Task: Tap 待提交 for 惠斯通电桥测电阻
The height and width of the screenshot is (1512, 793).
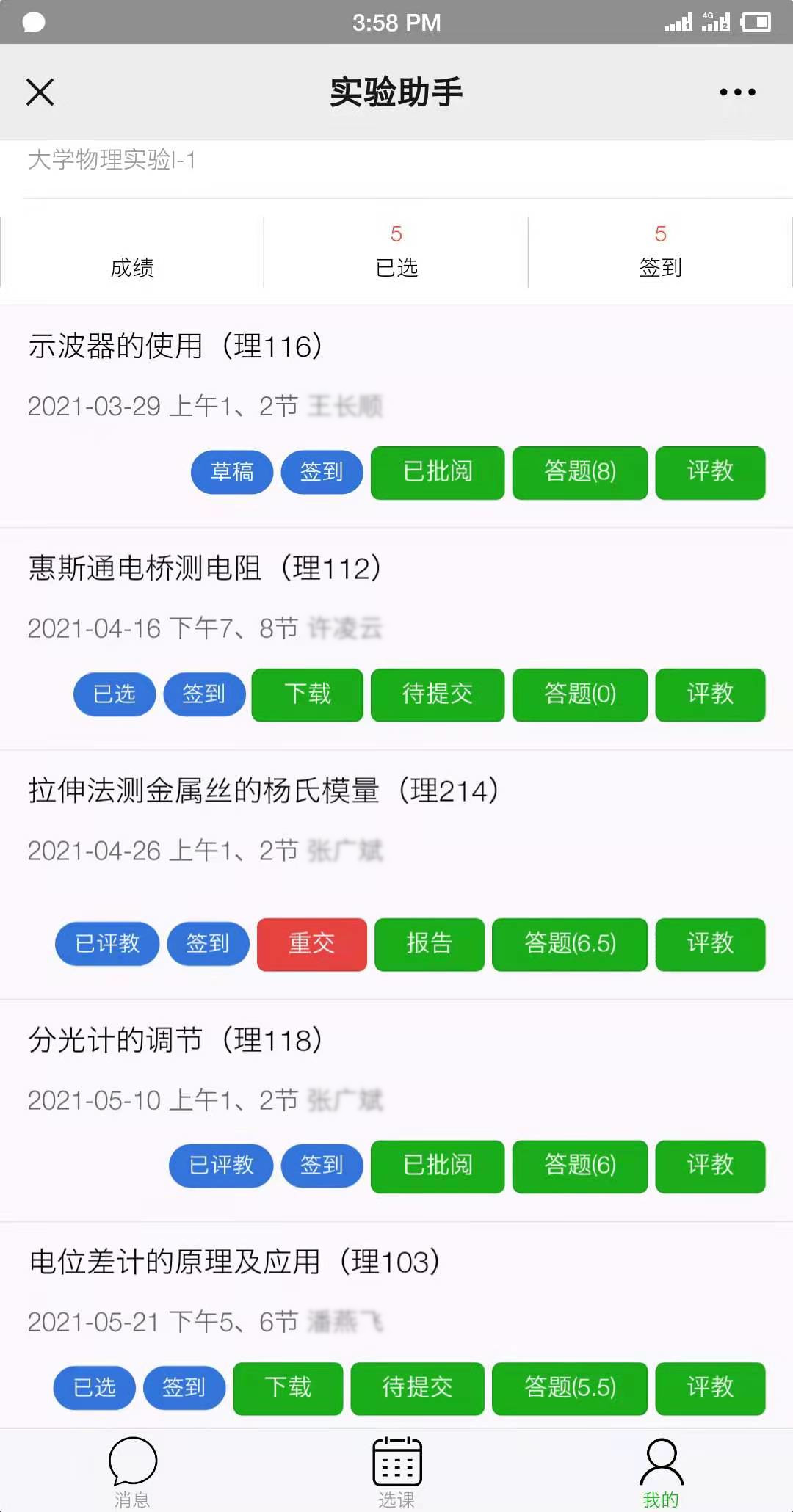Action: click(438, 694)
